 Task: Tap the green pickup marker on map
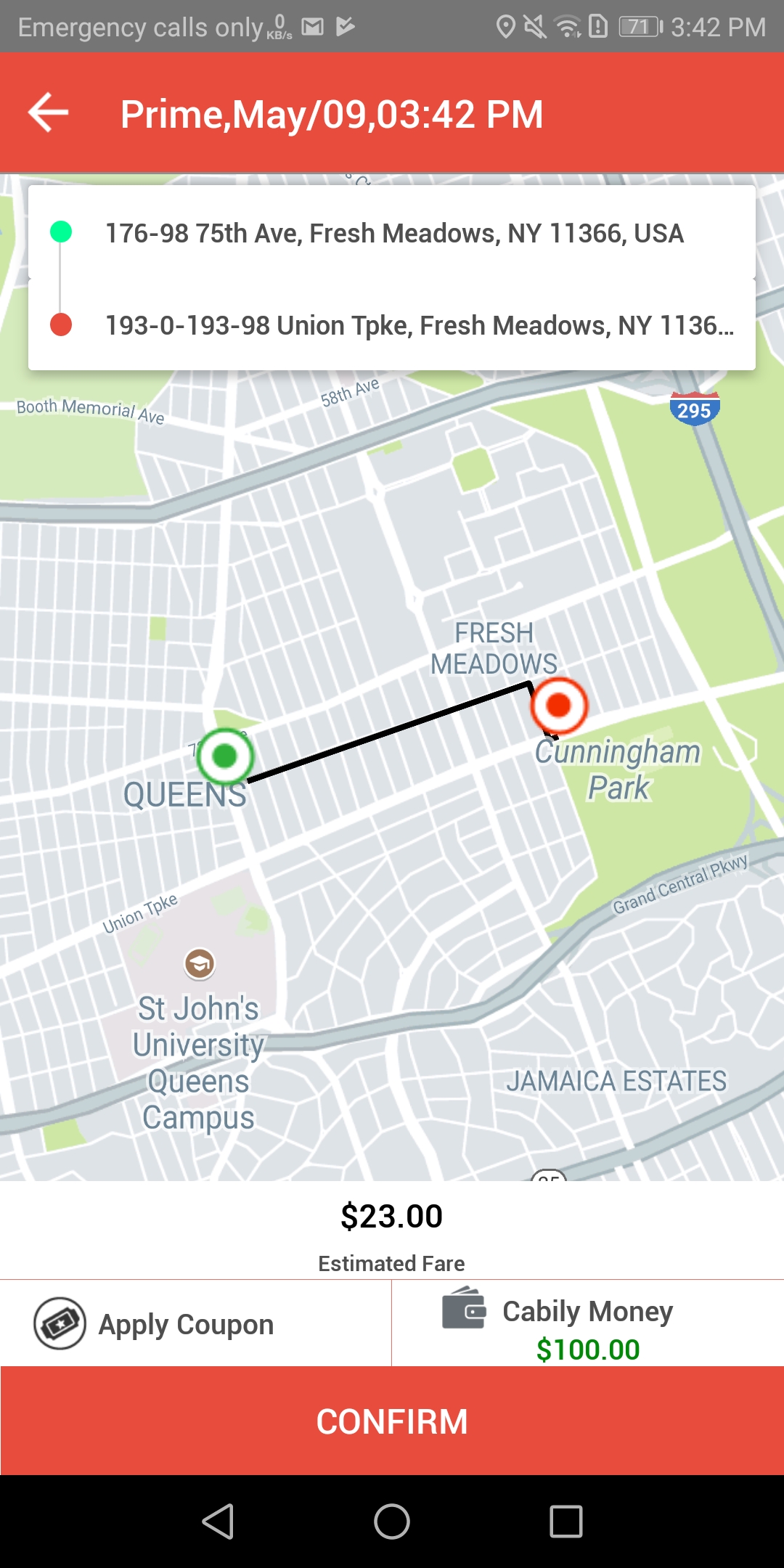coord(225,756)
